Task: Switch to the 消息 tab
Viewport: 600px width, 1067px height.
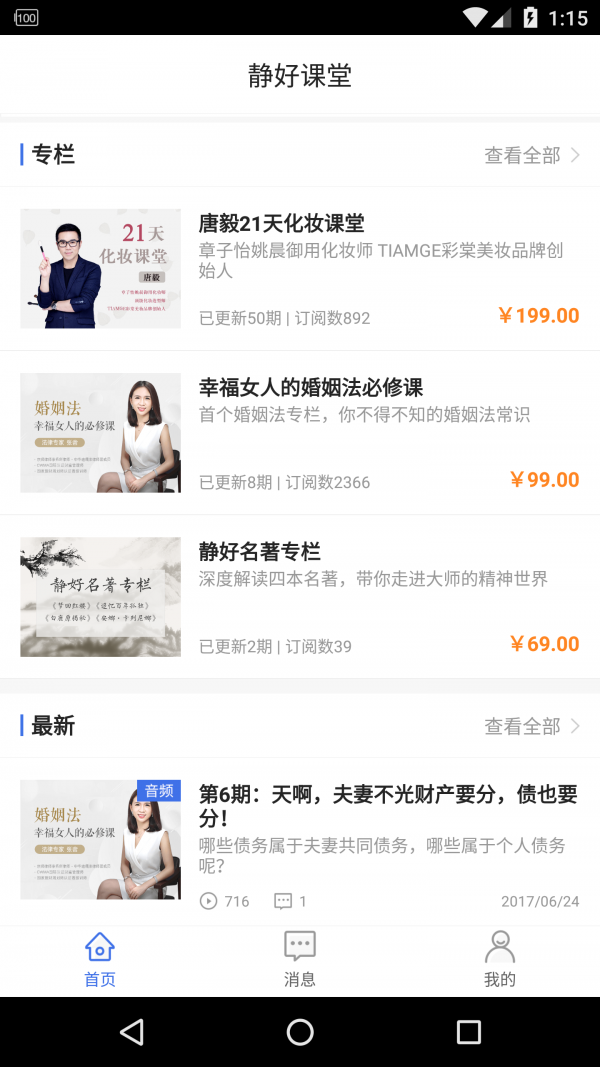Action: (300, 959)
